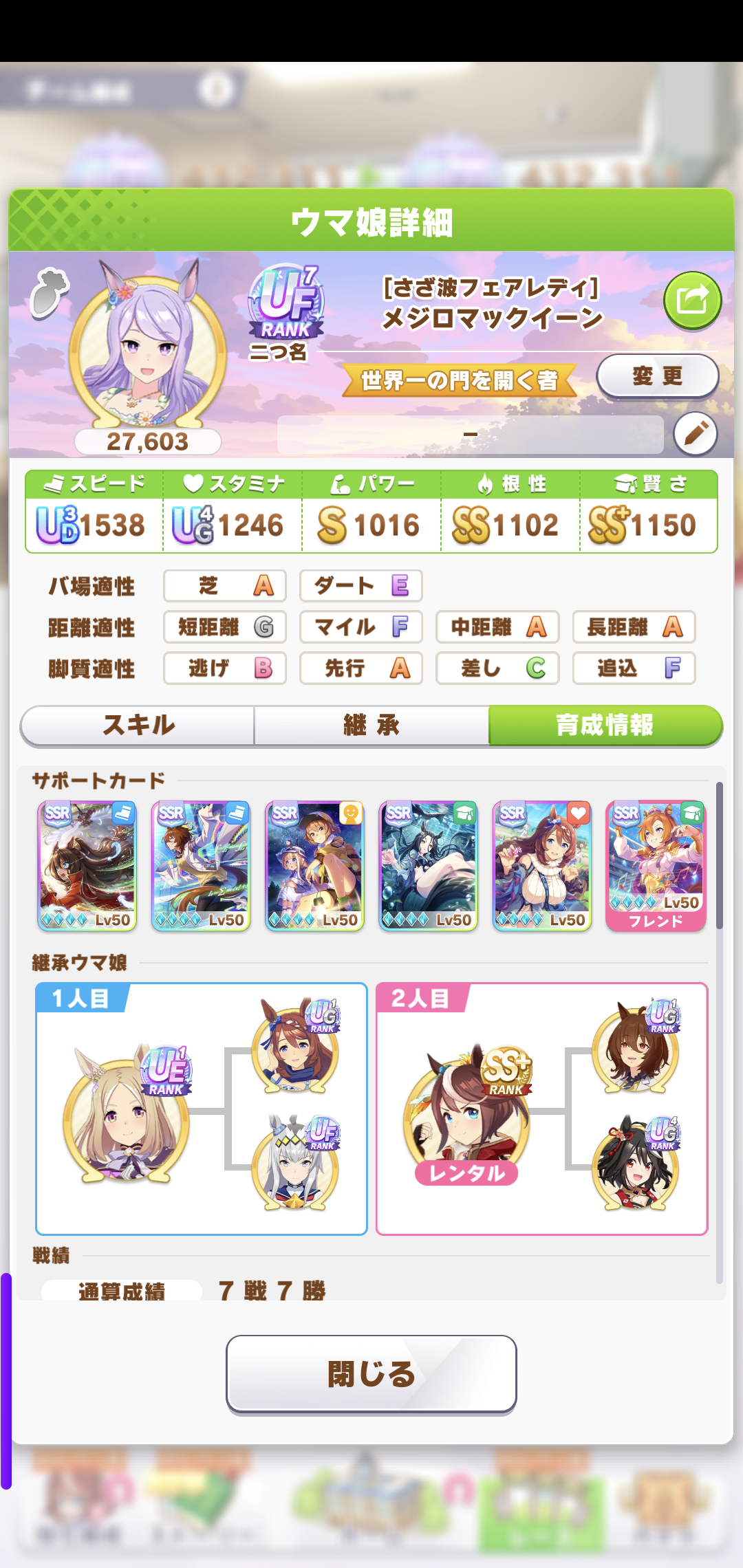Screen dimensions: 743x1568
Task: Select the 育成情報 tab
Action: [x=605, y=725]
